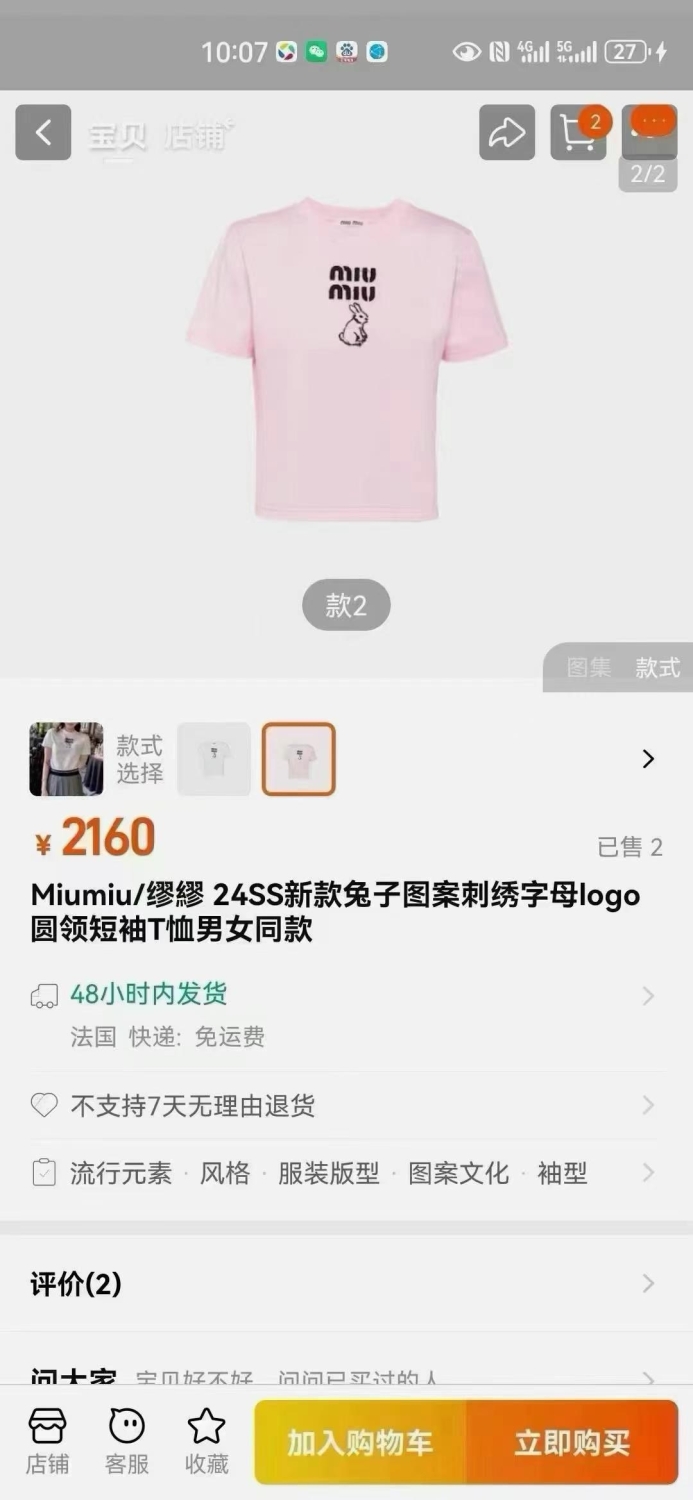
Task: Tap 加入购物车 to add to cart
Action: pyautogui.click(x=360, y=1442)
